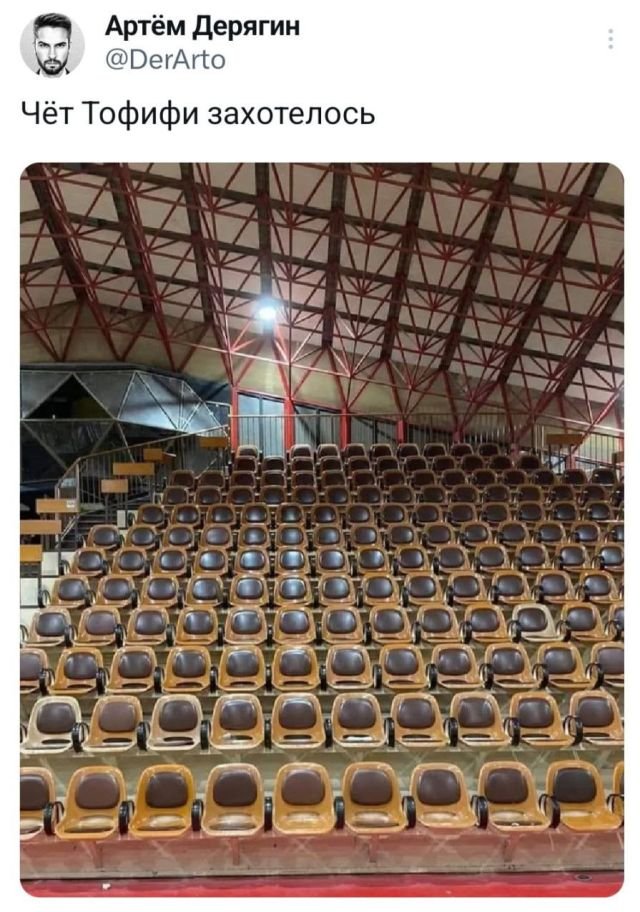Open the @DerArto handle profile
This screenshot has height=912, width=640.
[165, 60]
